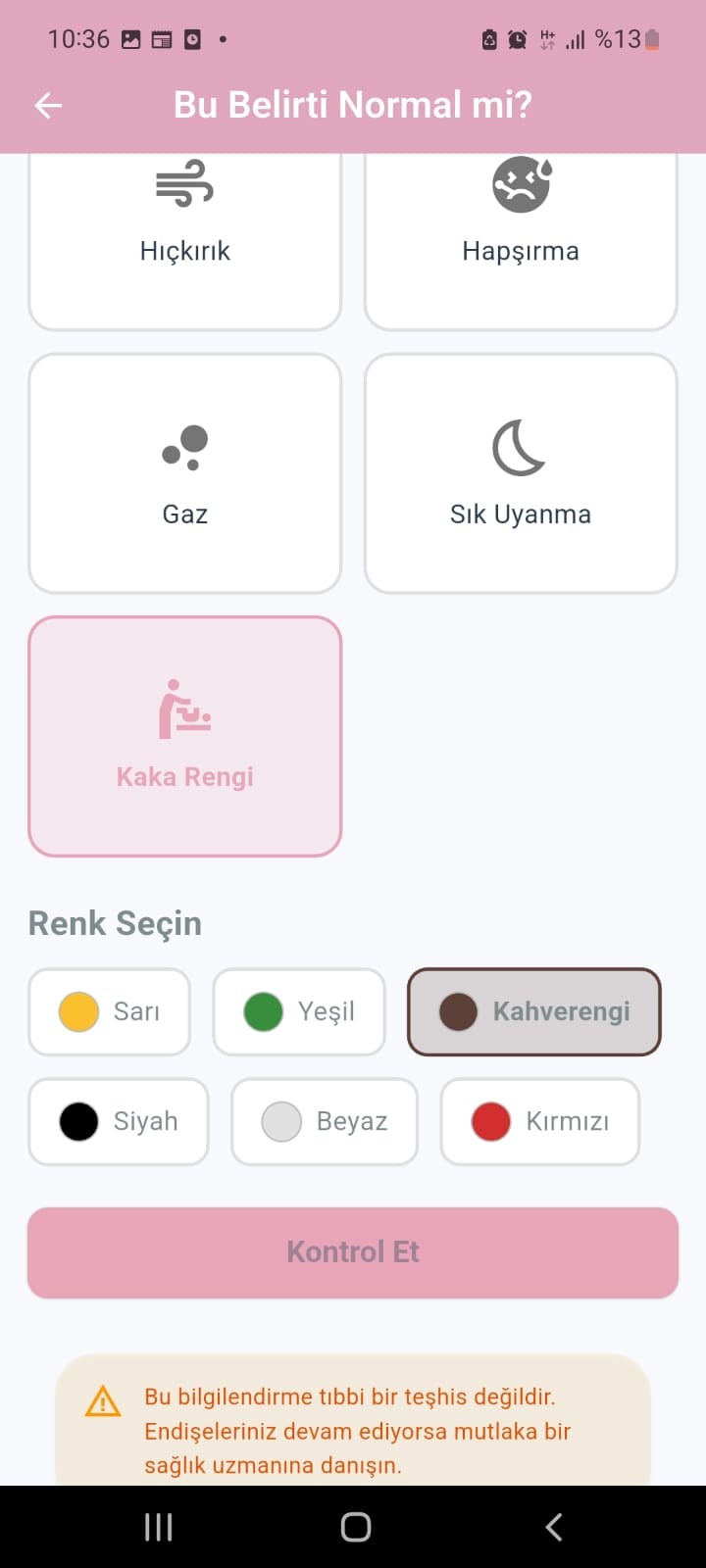
Task: Pick the Sarı color chip
Action: click(x=109, y=1011)
